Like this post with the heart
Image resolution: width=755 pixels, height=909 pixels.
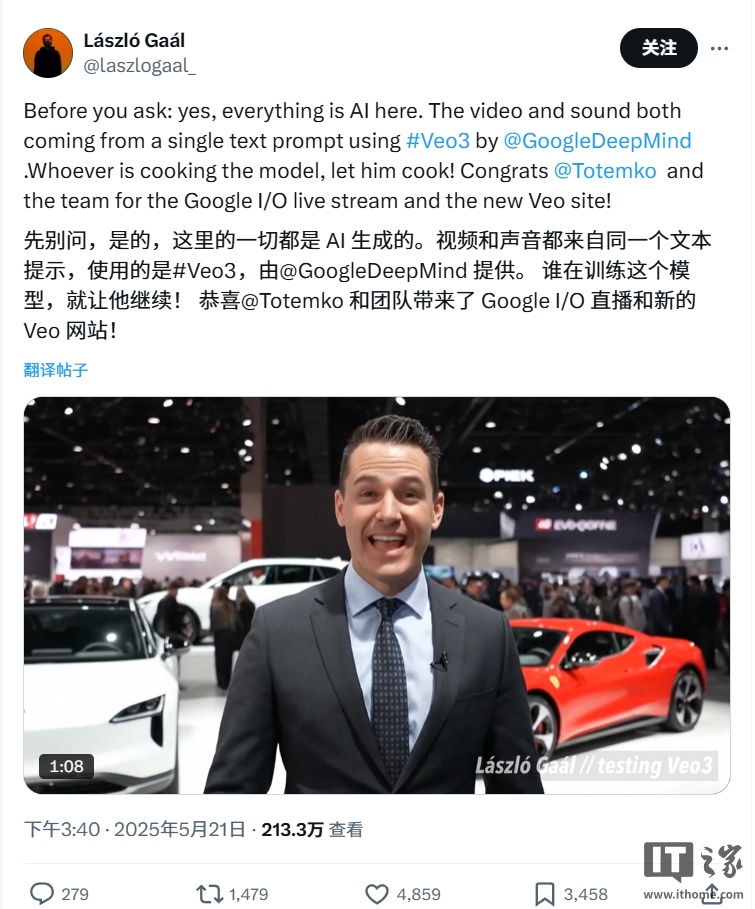[x=376, y=893]
